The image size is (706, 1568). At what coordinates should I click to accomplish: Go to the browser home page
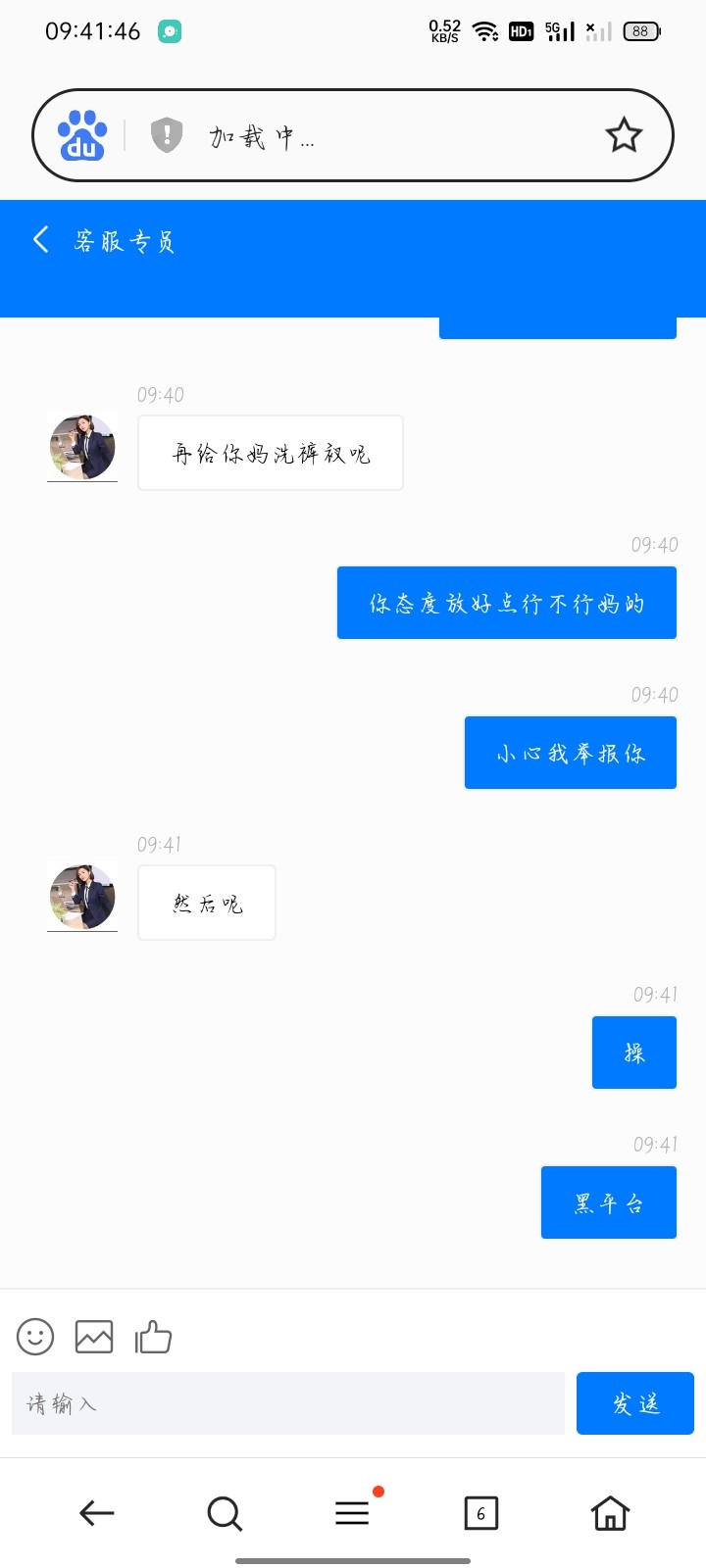610,1513
